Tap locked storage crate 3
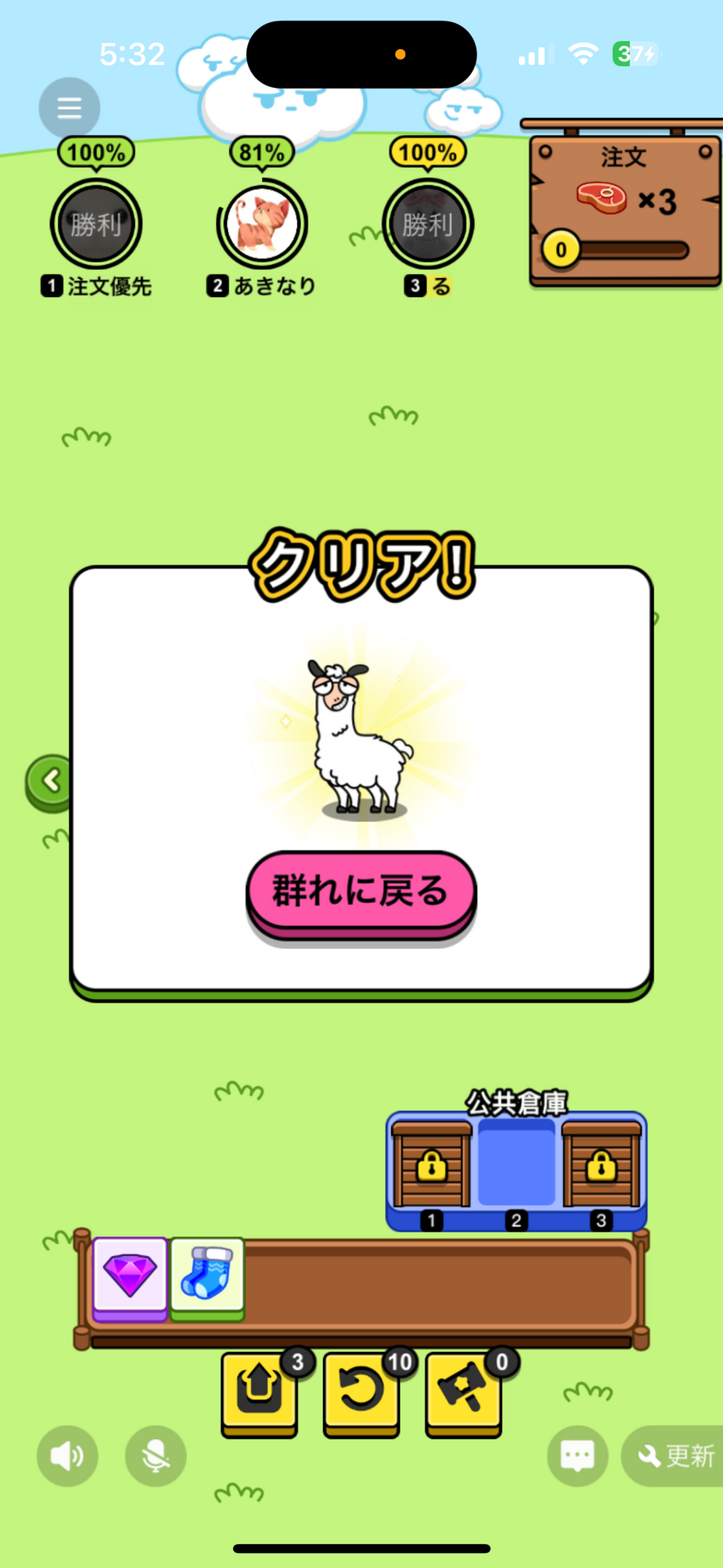This screenshot has width=723, height=1568. pos(601,1164)
